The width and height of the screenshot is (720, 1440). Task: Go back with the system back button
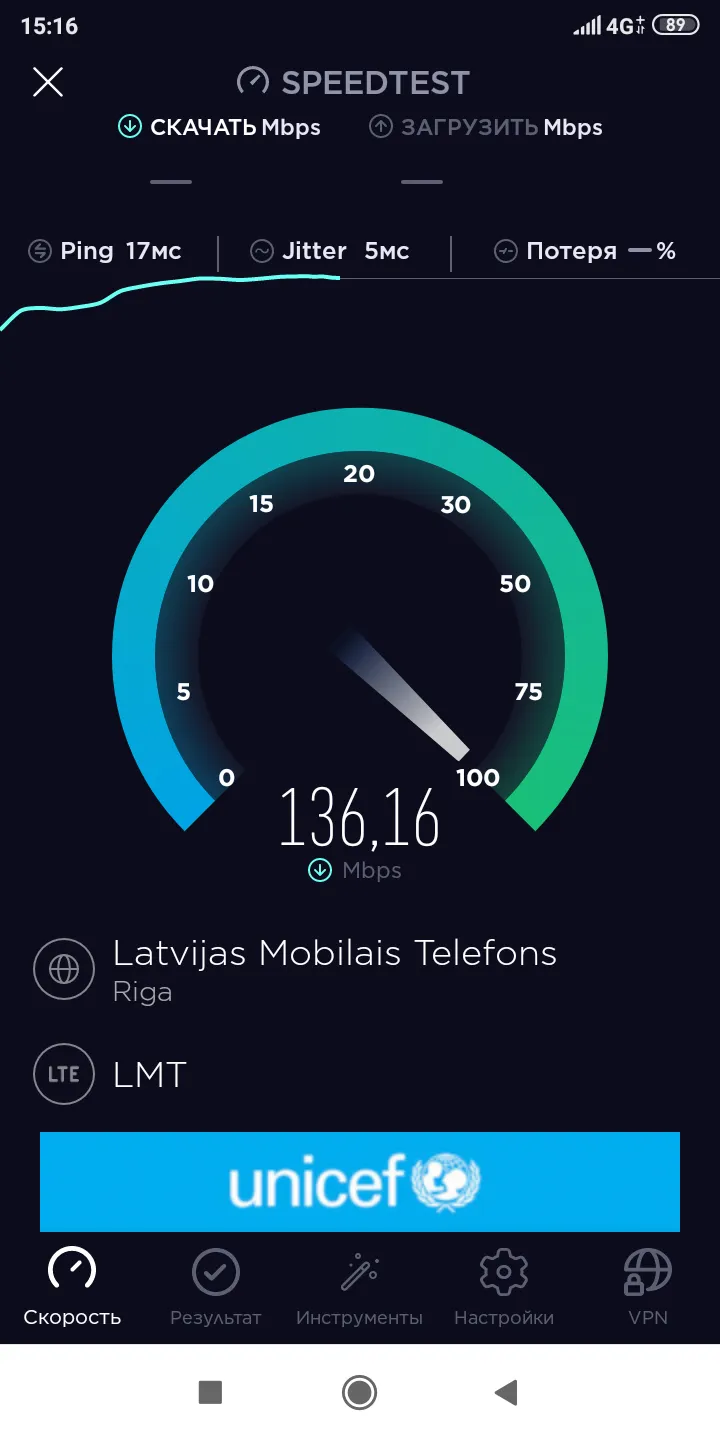506,1392
